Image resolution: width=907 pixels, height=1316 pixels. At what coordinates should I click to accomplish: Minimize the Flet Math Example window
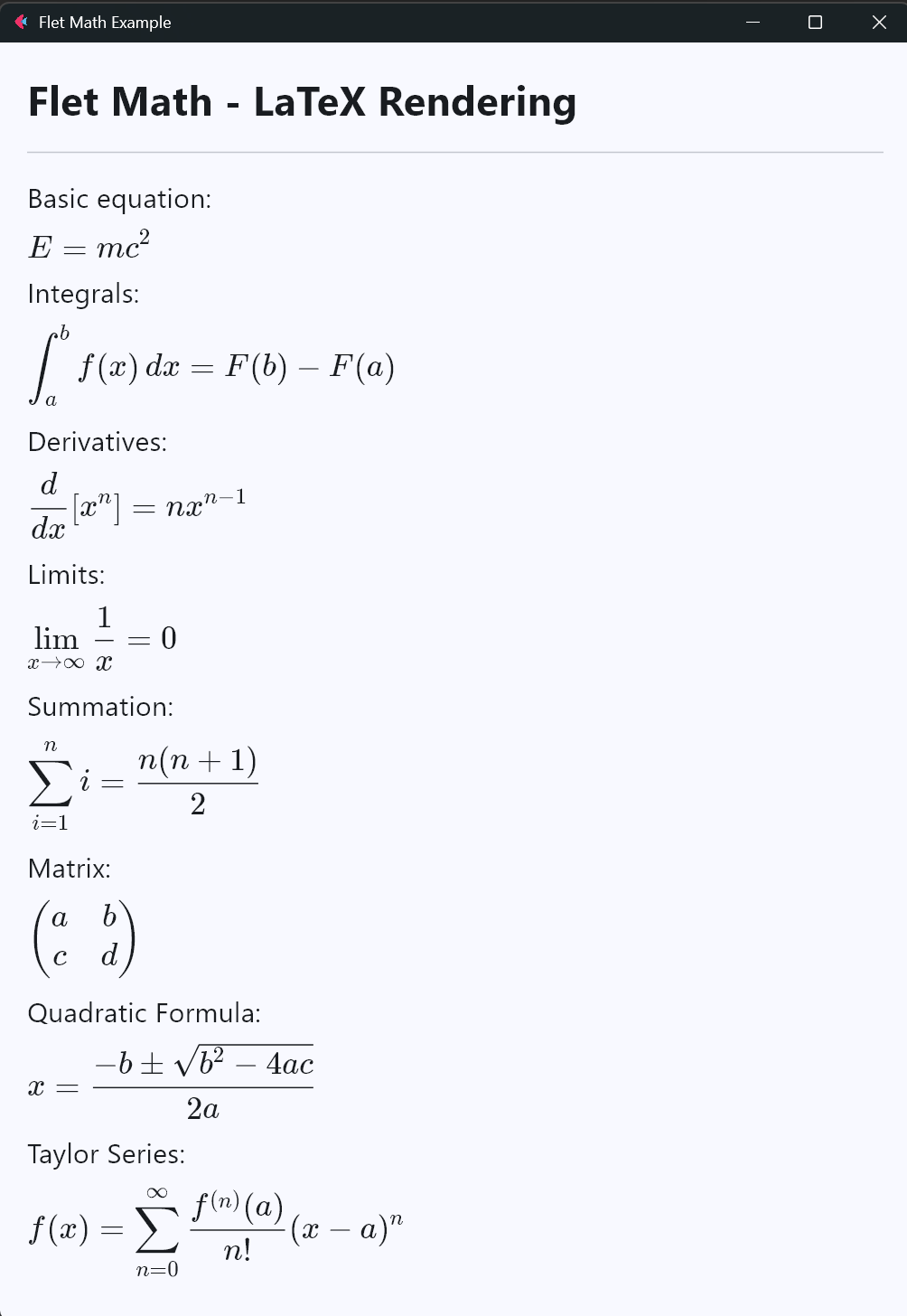753,22
